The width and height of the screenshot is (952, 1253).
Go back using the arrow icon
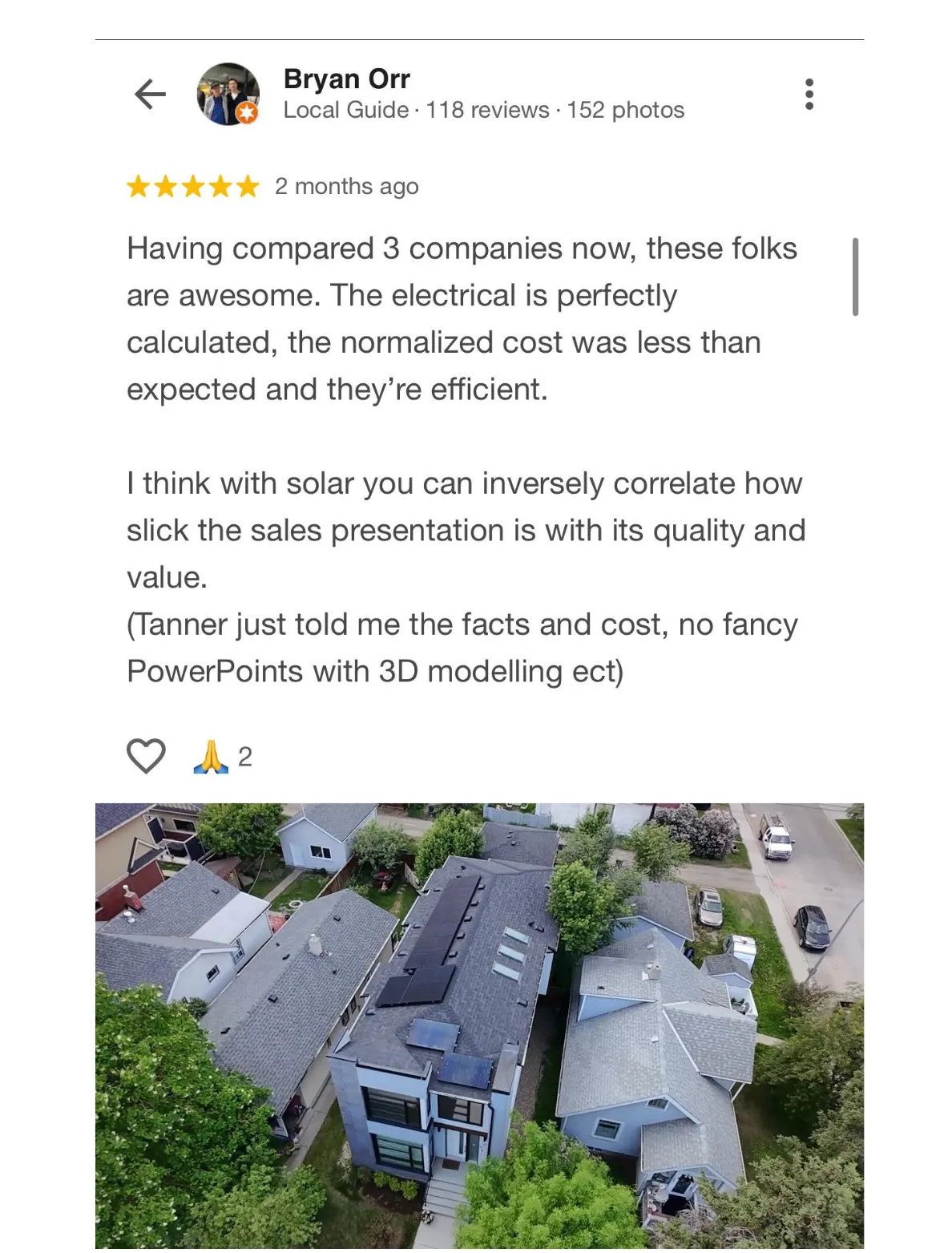[150, 95]
